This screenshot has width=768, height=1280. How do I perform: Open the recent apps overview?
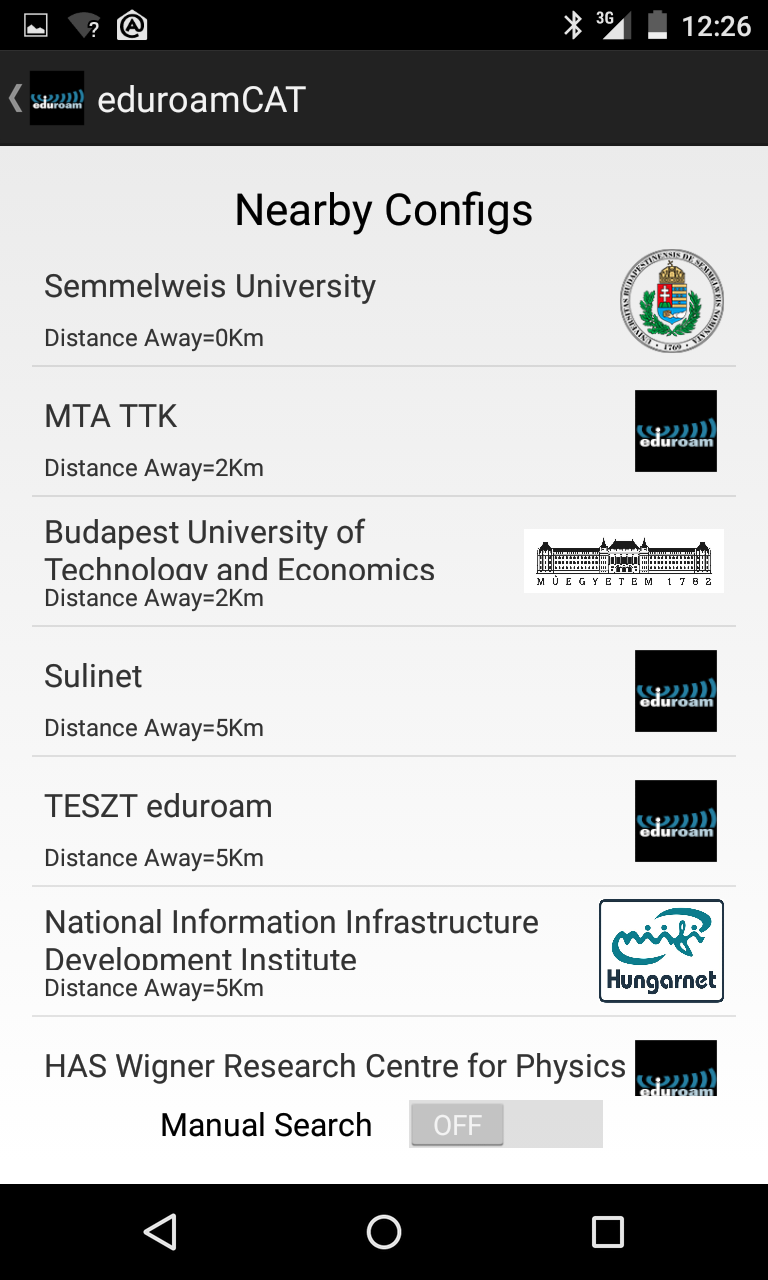[607, 1232]
